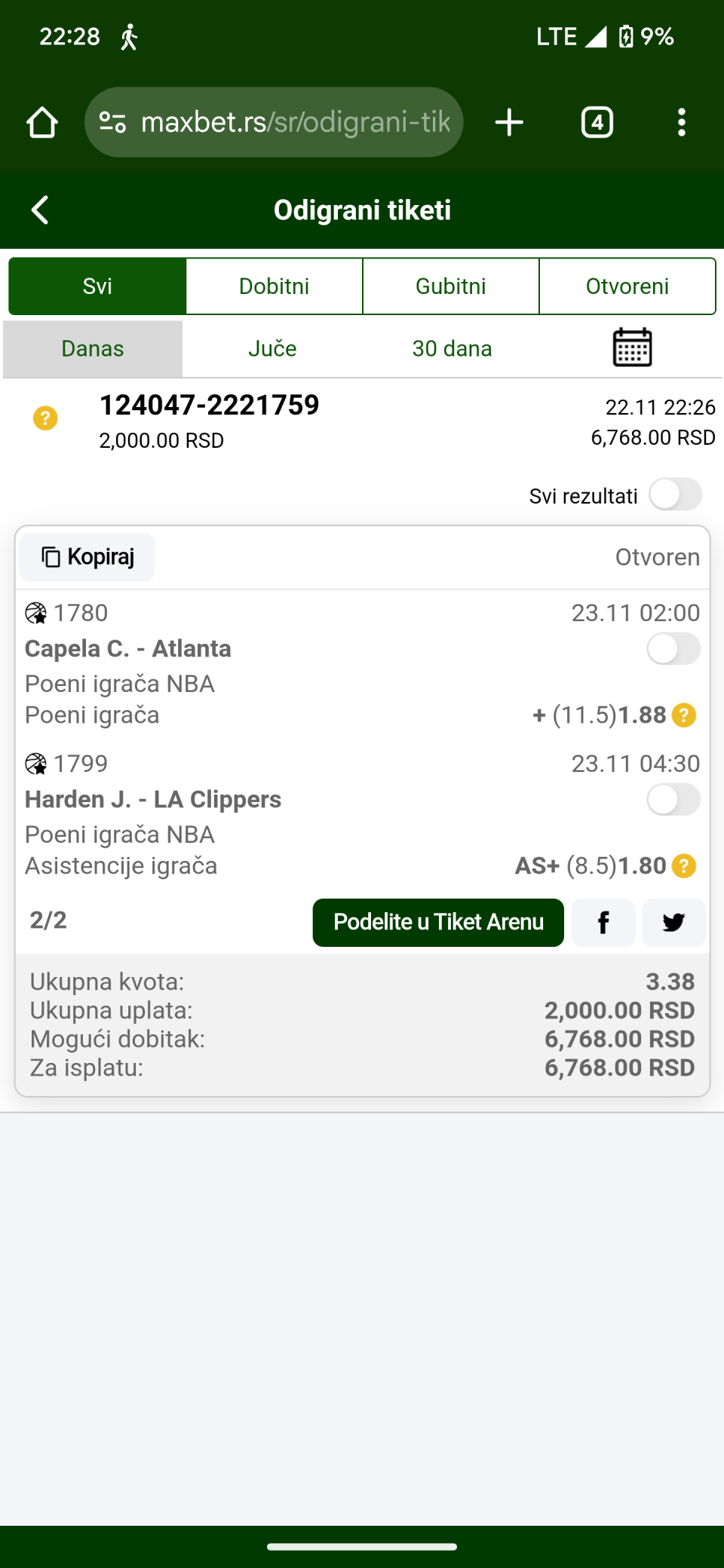Select the 30 dana filter
The height and width of the screenshot is (1568, 724).
coord(452,348)
